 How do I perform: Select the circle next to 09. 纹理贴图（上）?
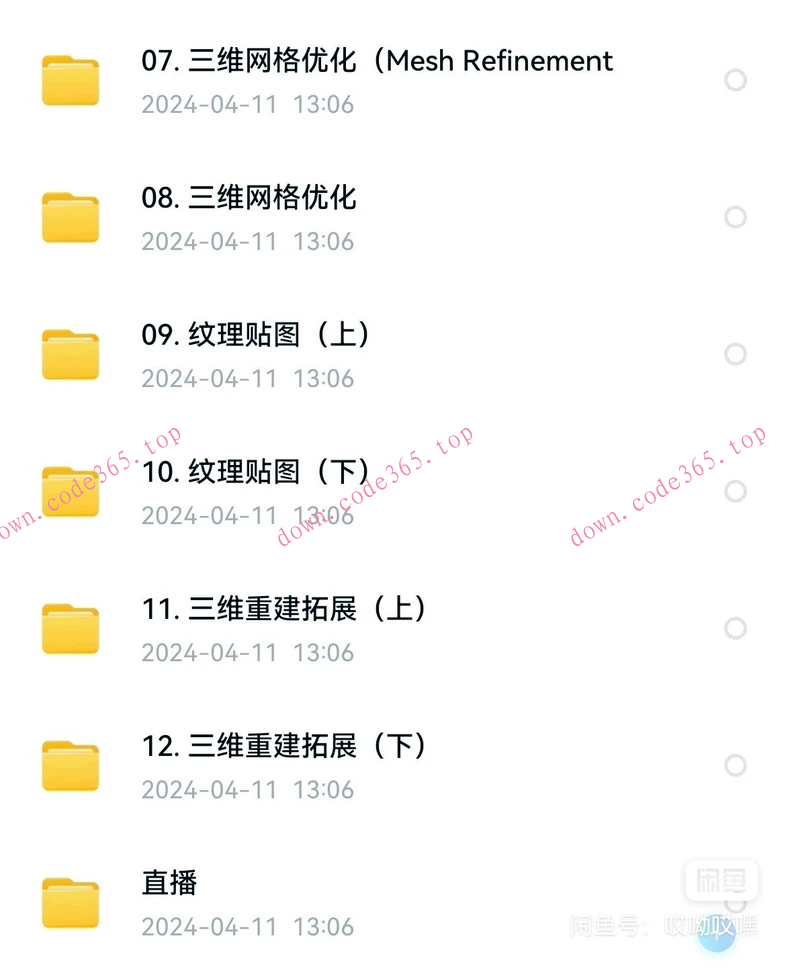[x=736, y=353]
